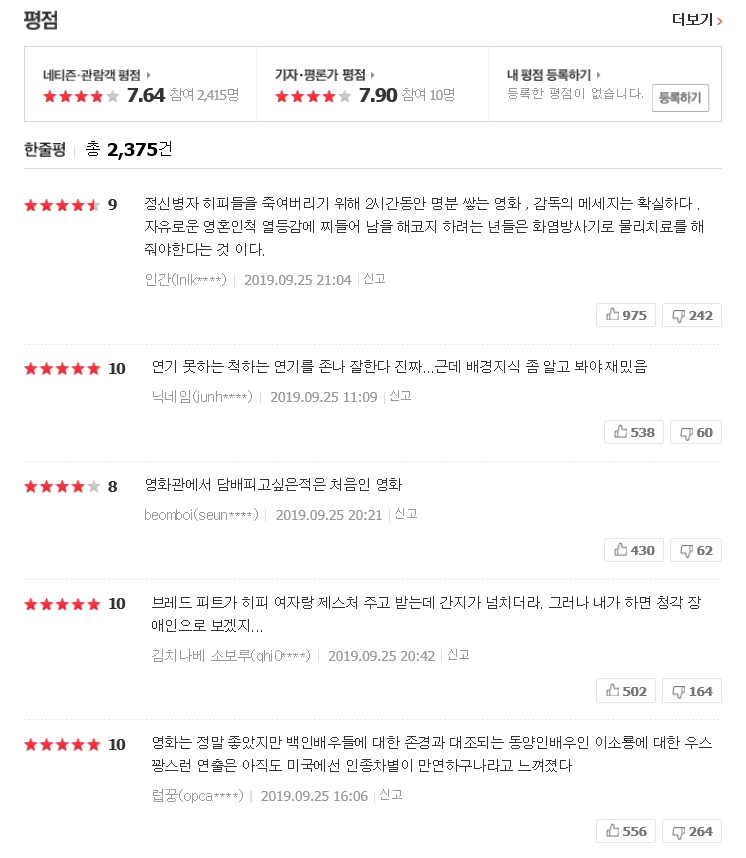Like the review by 인간(lnlk****)
The image size is (746, 858).
625,315
